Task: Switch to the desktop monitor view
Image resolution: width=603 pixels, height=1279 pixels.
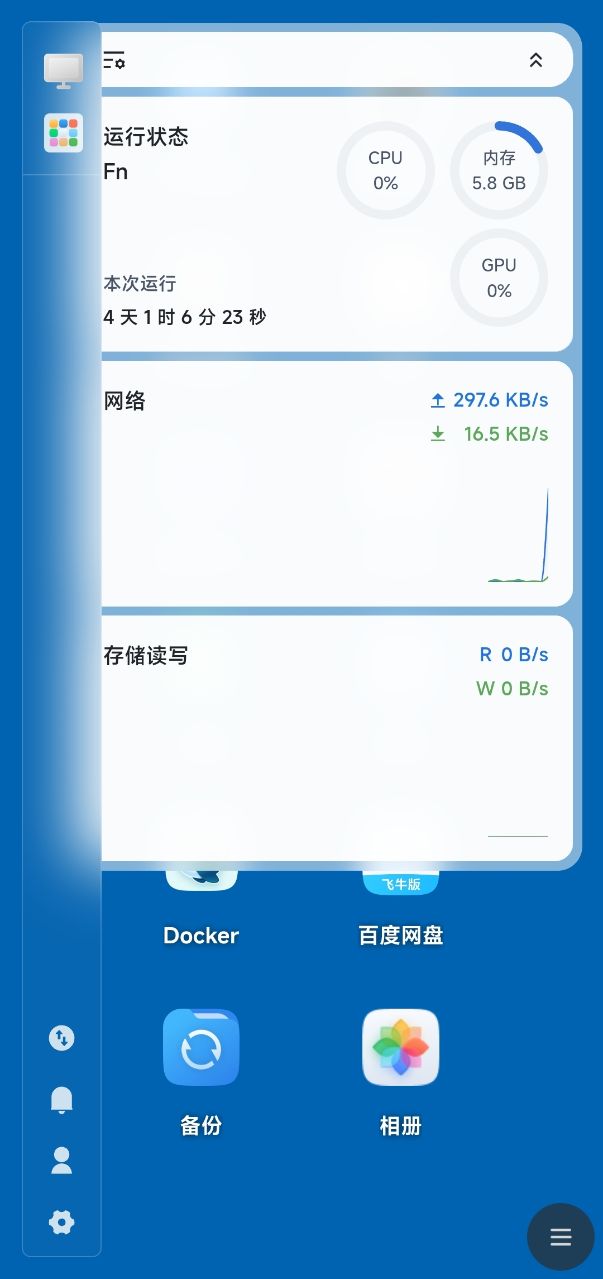Action: pos(63,70)
